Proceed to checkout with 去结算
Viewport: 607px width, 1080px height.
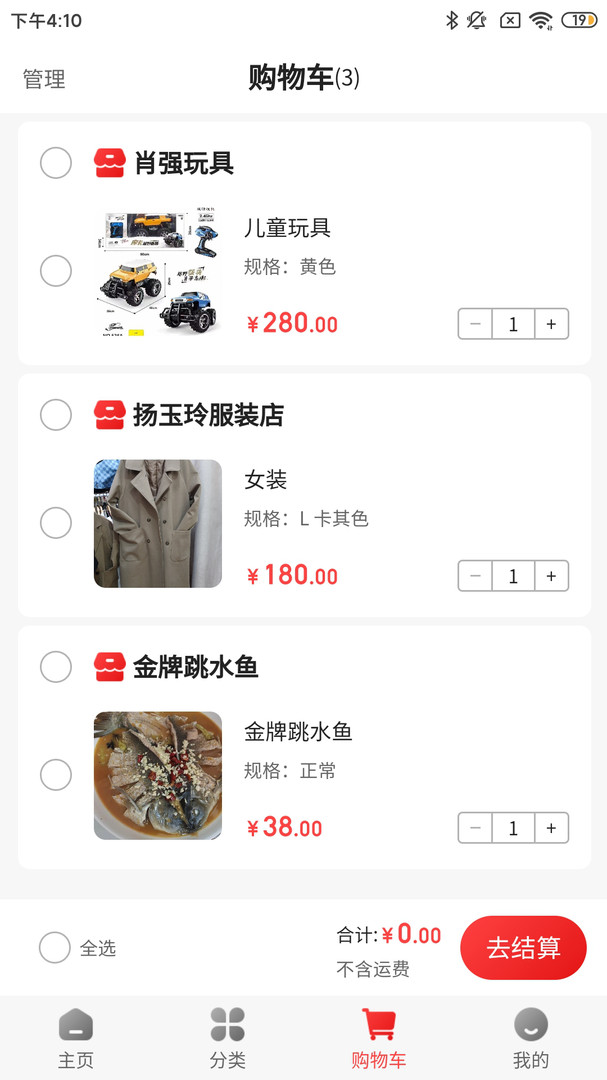coord(523,948)
